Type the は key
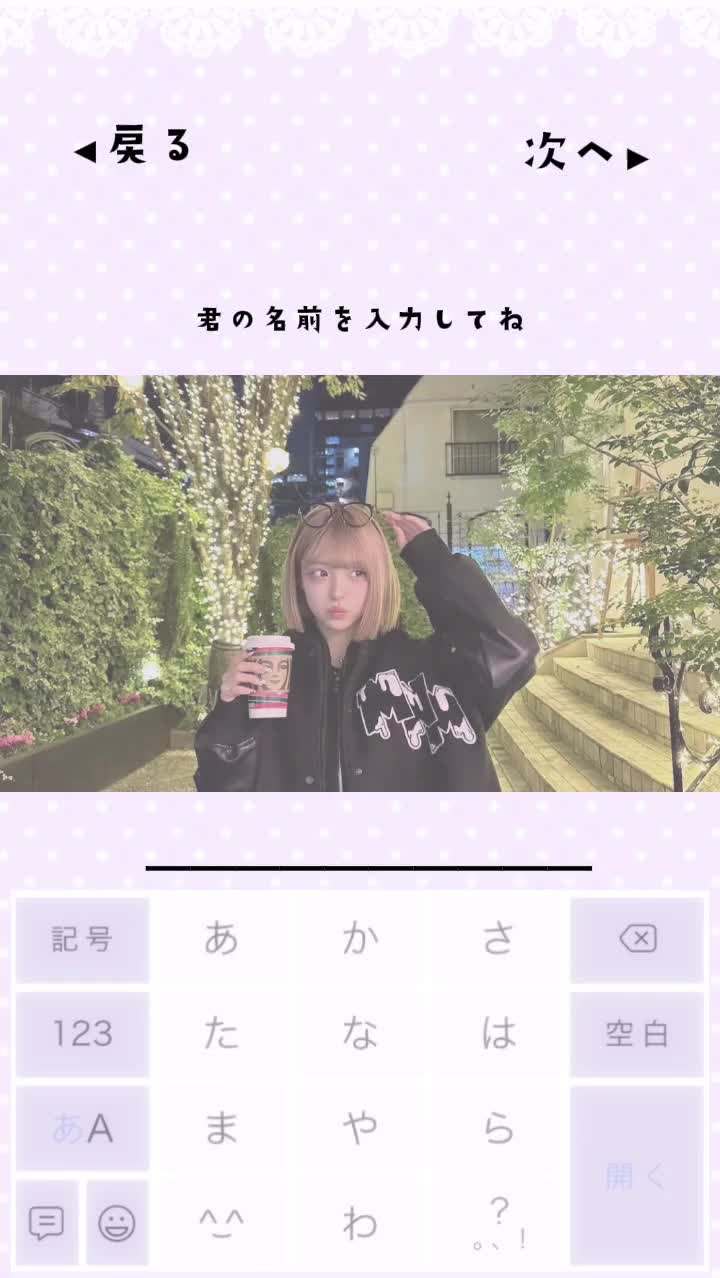This screenshot has width=720, height=1278. pos(498,1034)
